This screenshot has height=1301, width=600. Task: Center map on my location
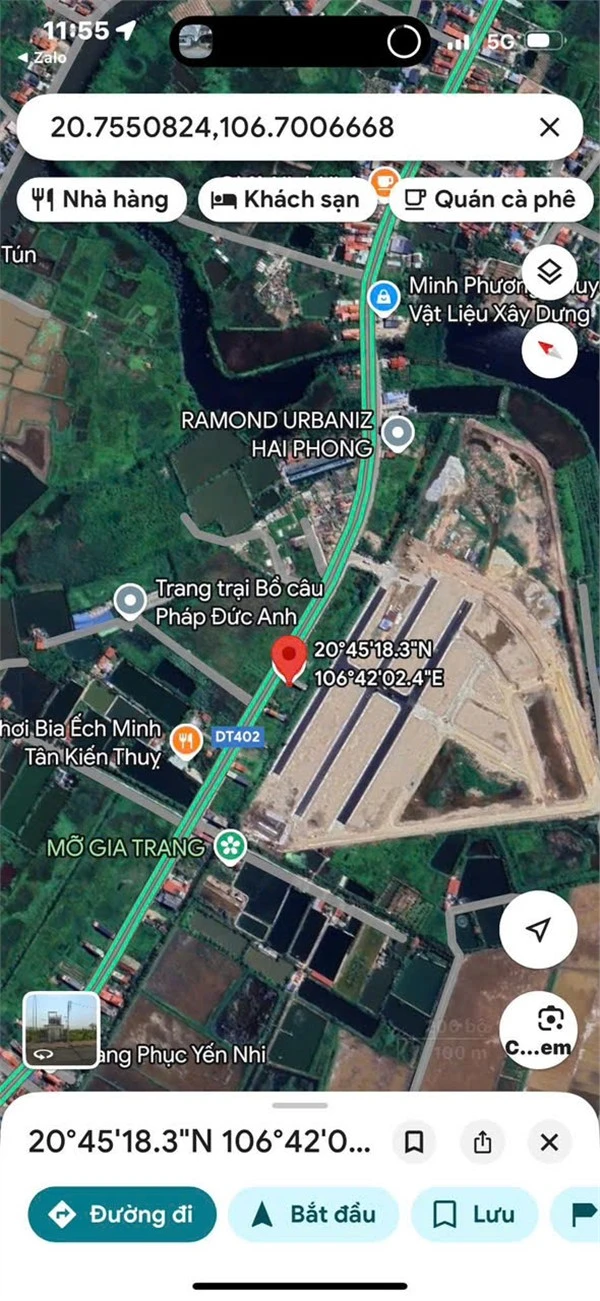pyautogui.click(x=538, y=930)
